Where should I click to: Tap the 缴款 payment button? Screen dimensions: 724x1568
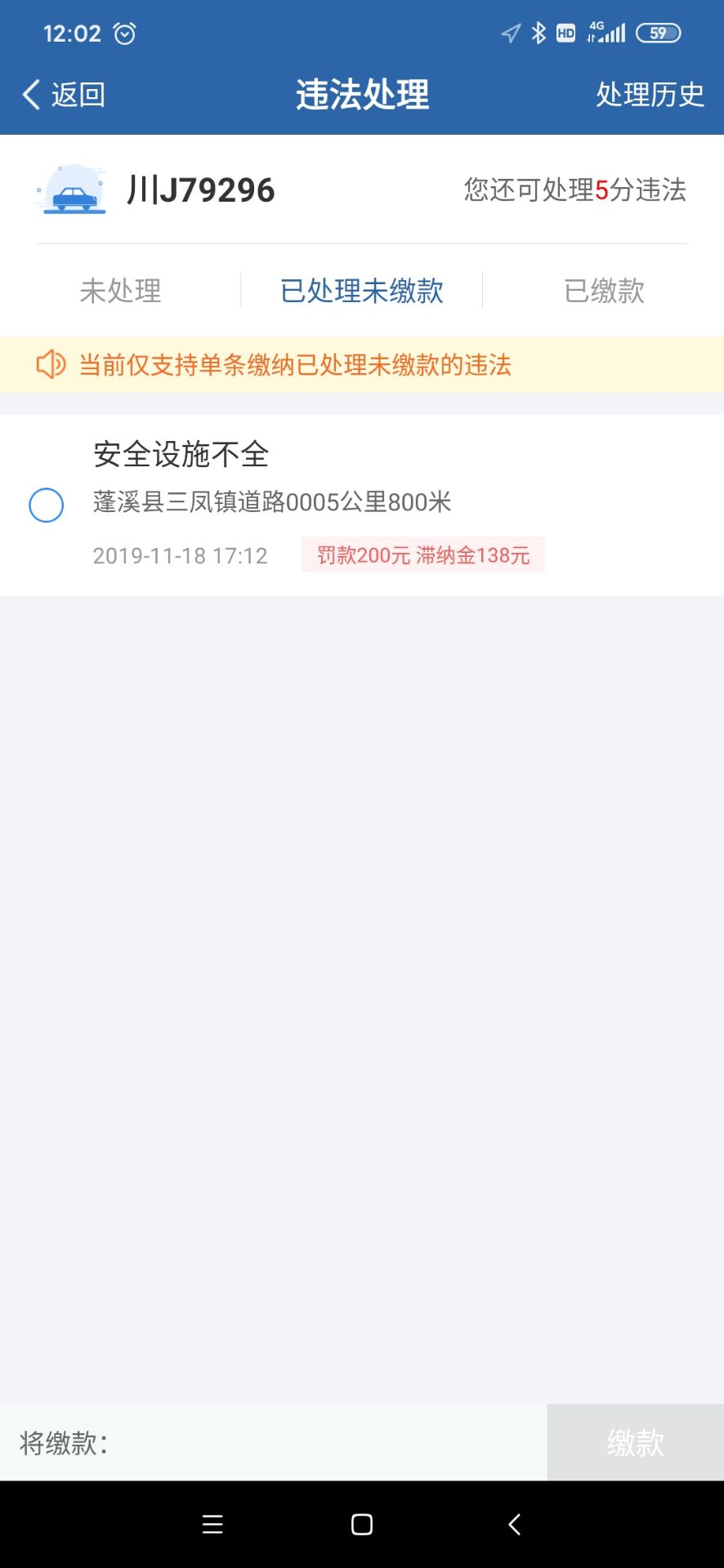pyautogui.click(x=635, y=1442)
